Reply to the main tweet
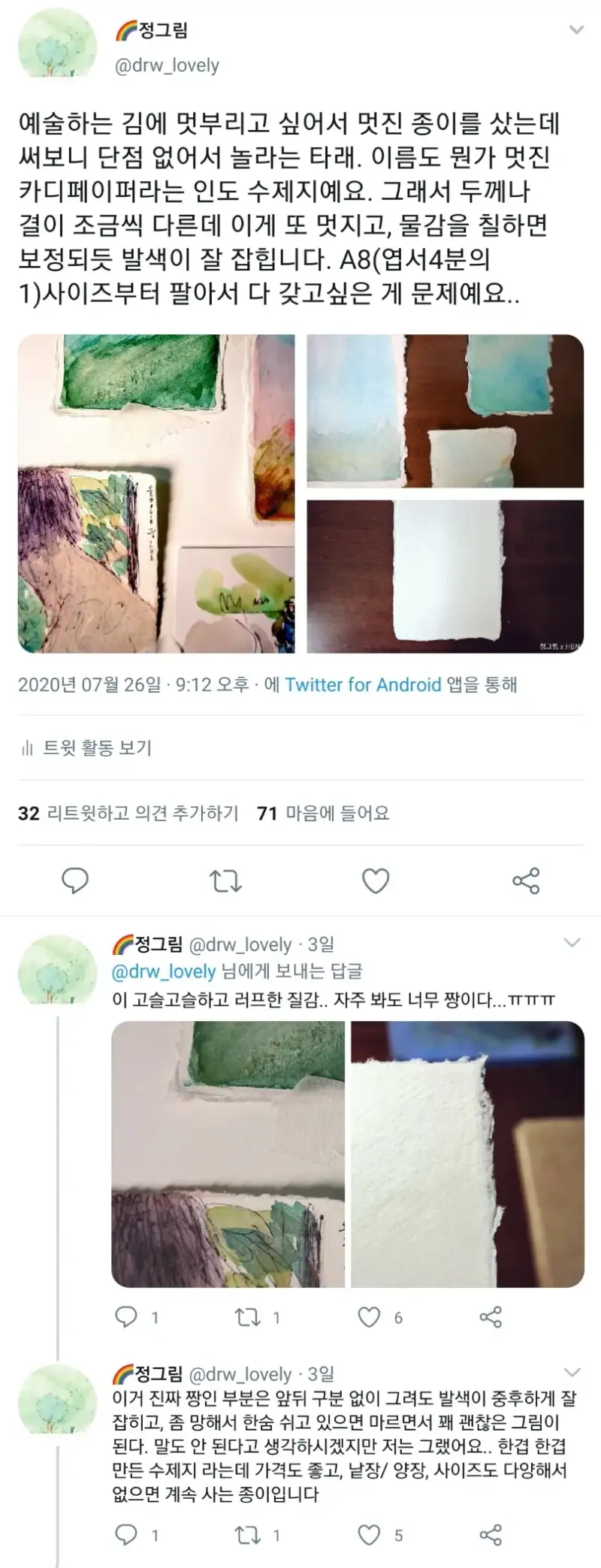 tap(75, 881)
